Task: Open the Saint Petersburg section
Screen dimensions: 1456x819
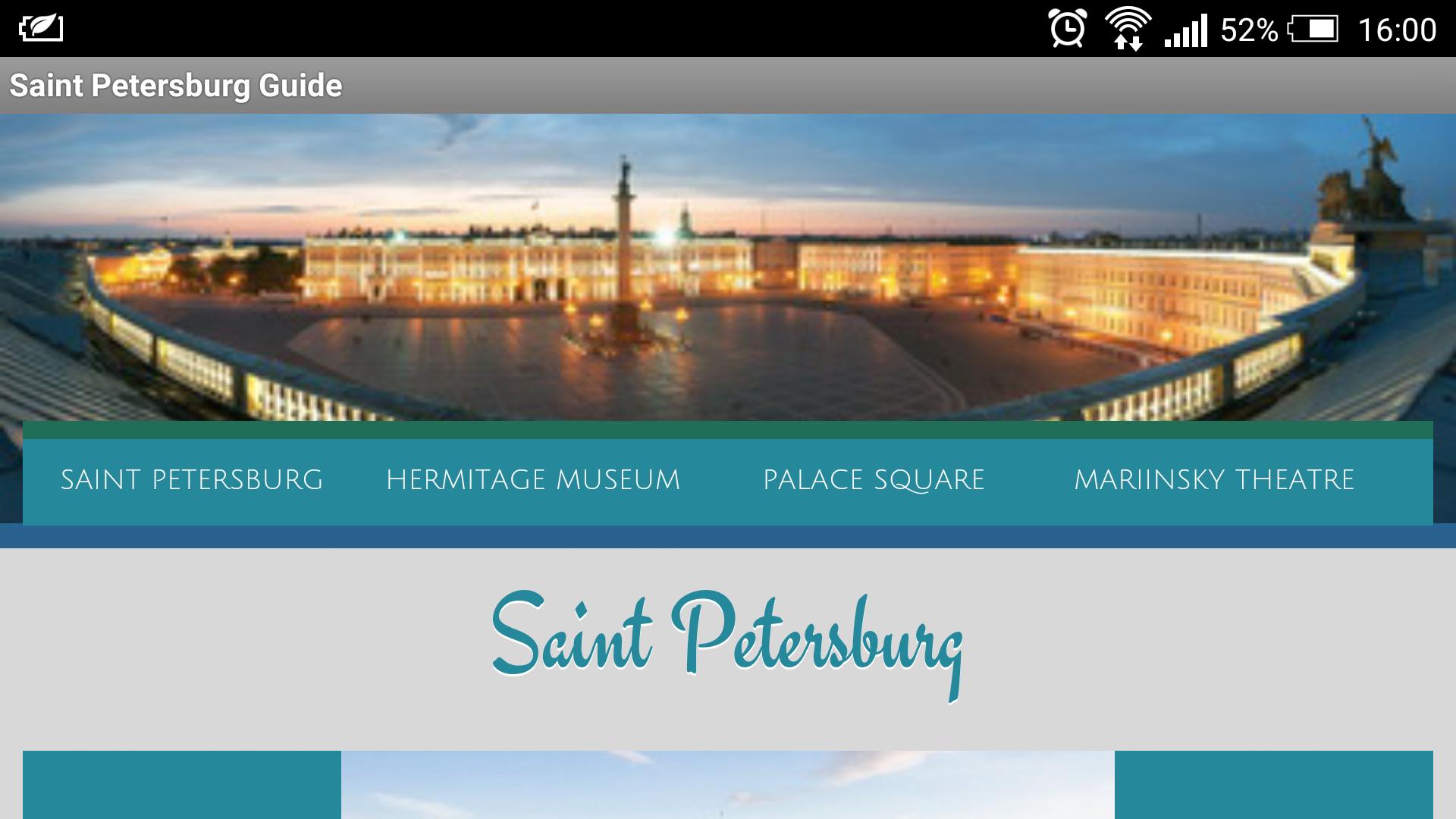Action: (191, 480)
